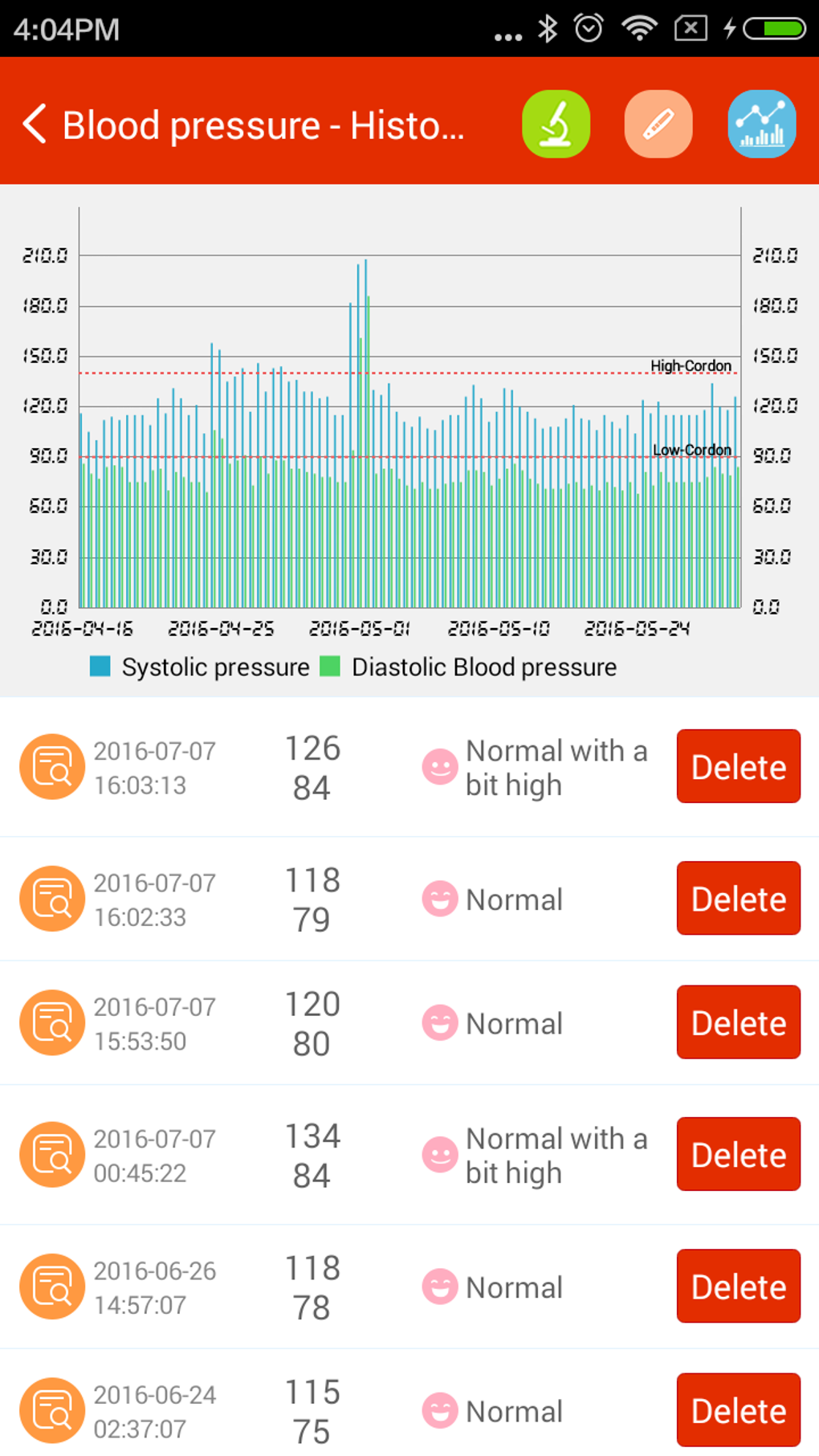Delete the 00:45:22 reading of 134/84
Image resolution: width=819 pixels, height=1456 pixels.
pyautogui.click(x=739, y=1154)
